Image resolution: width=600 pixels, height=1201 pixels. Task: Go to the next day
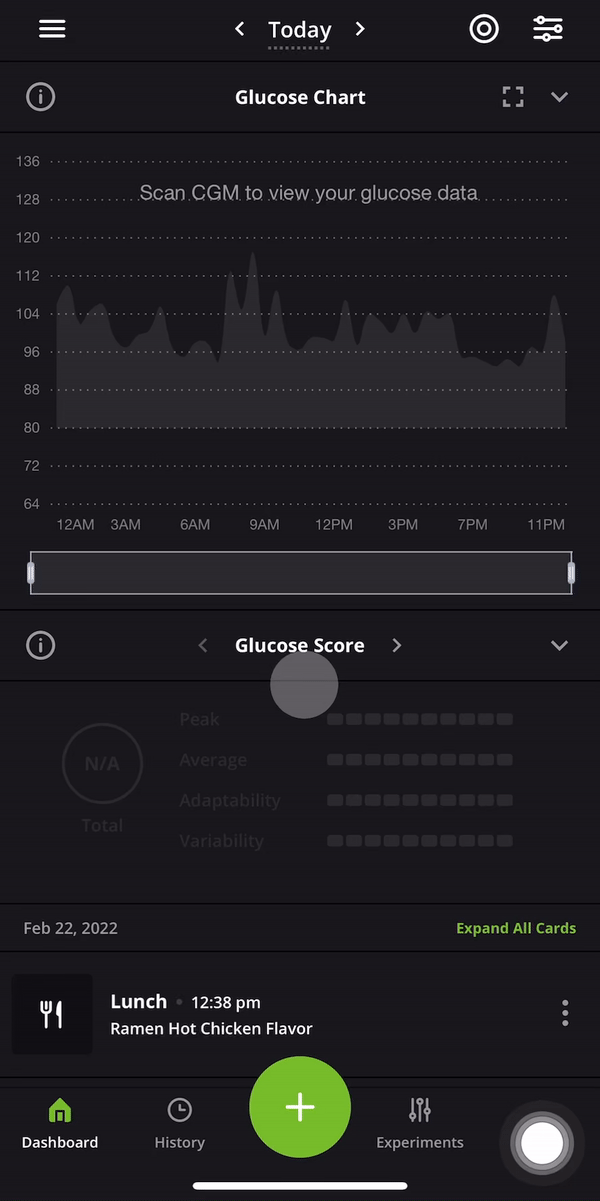click(360, 29)
